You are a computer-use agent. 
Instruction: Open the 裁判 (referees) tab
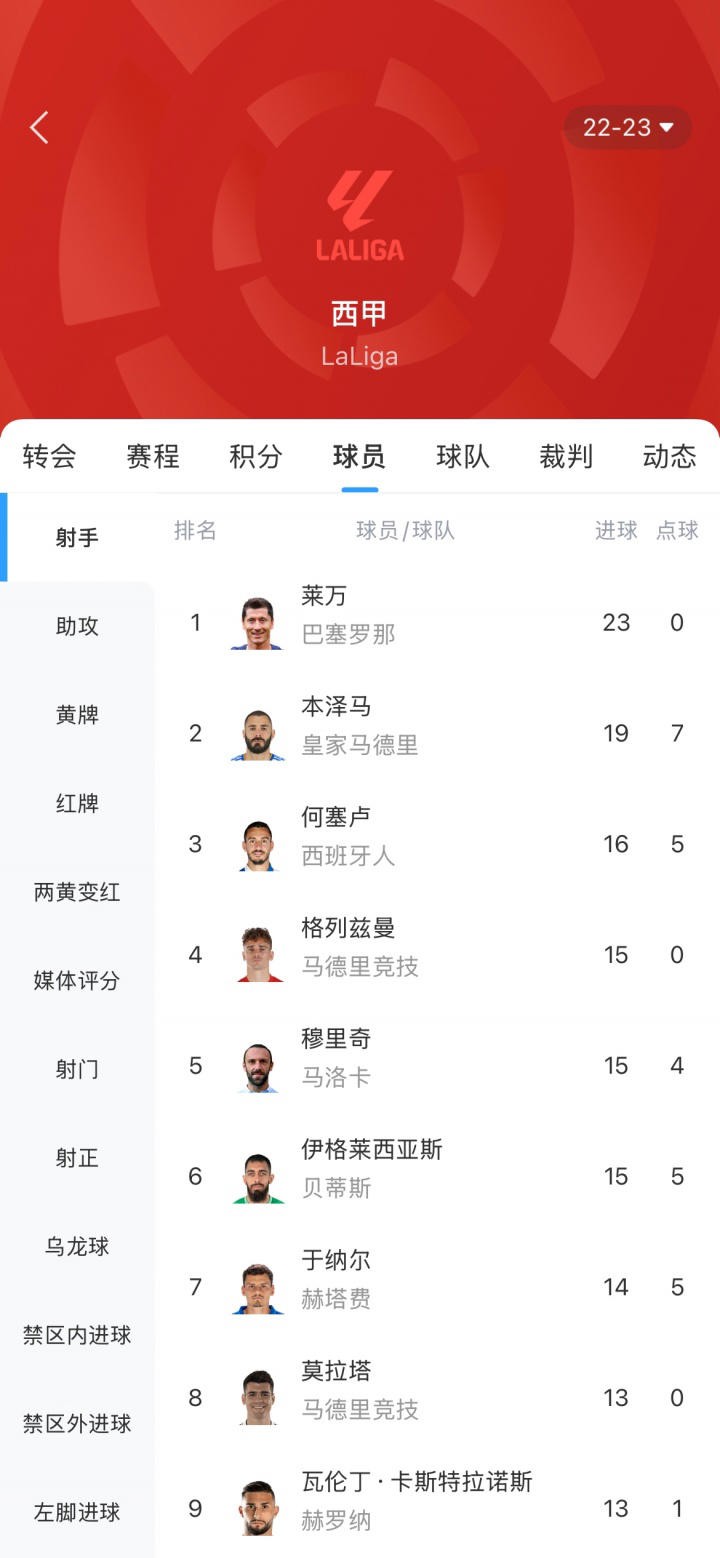[565, 456]
